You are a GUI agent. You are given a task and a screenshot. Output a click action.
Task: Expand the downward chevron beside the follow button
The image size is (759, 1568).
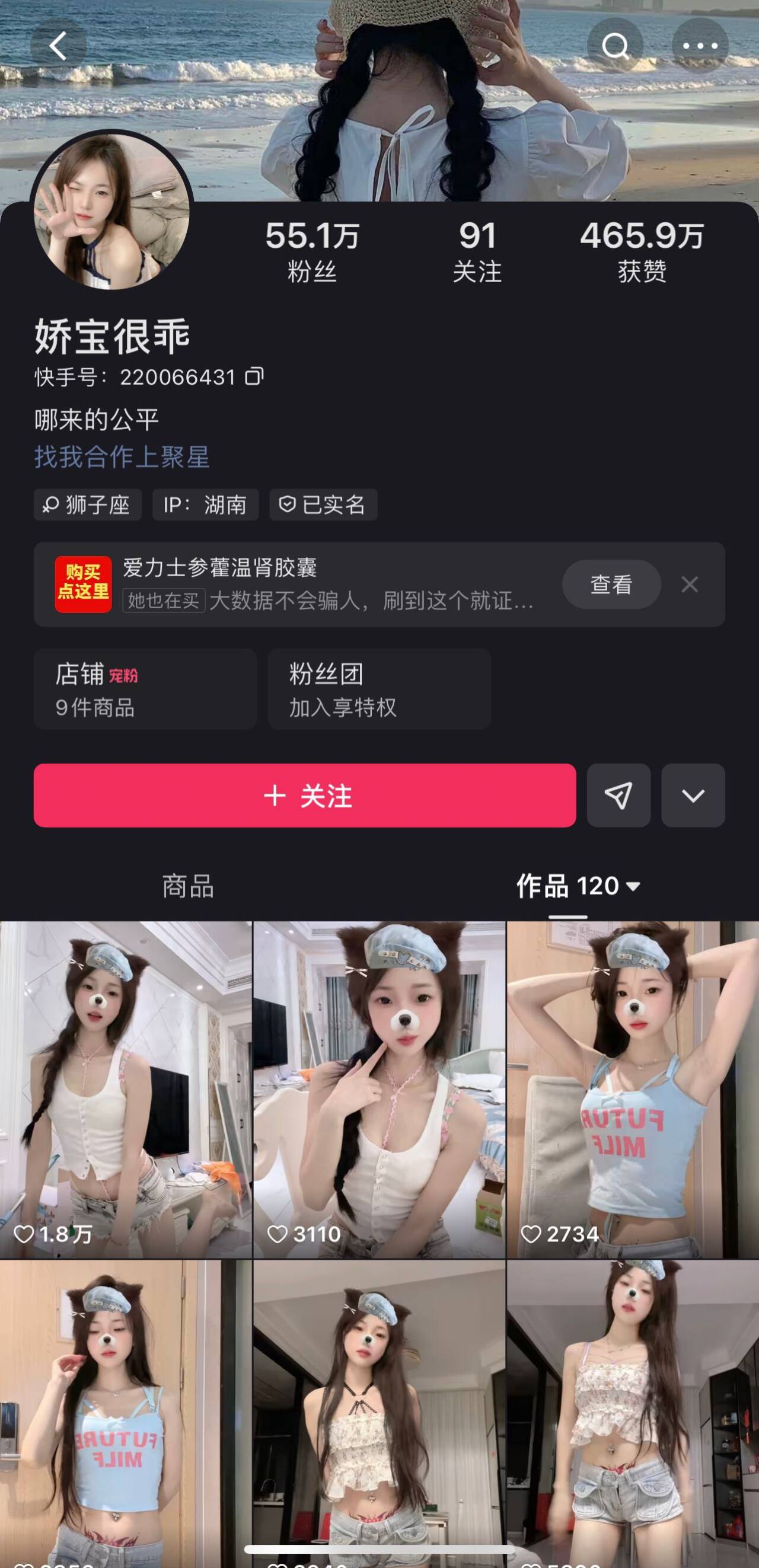[x=693, y=795]
